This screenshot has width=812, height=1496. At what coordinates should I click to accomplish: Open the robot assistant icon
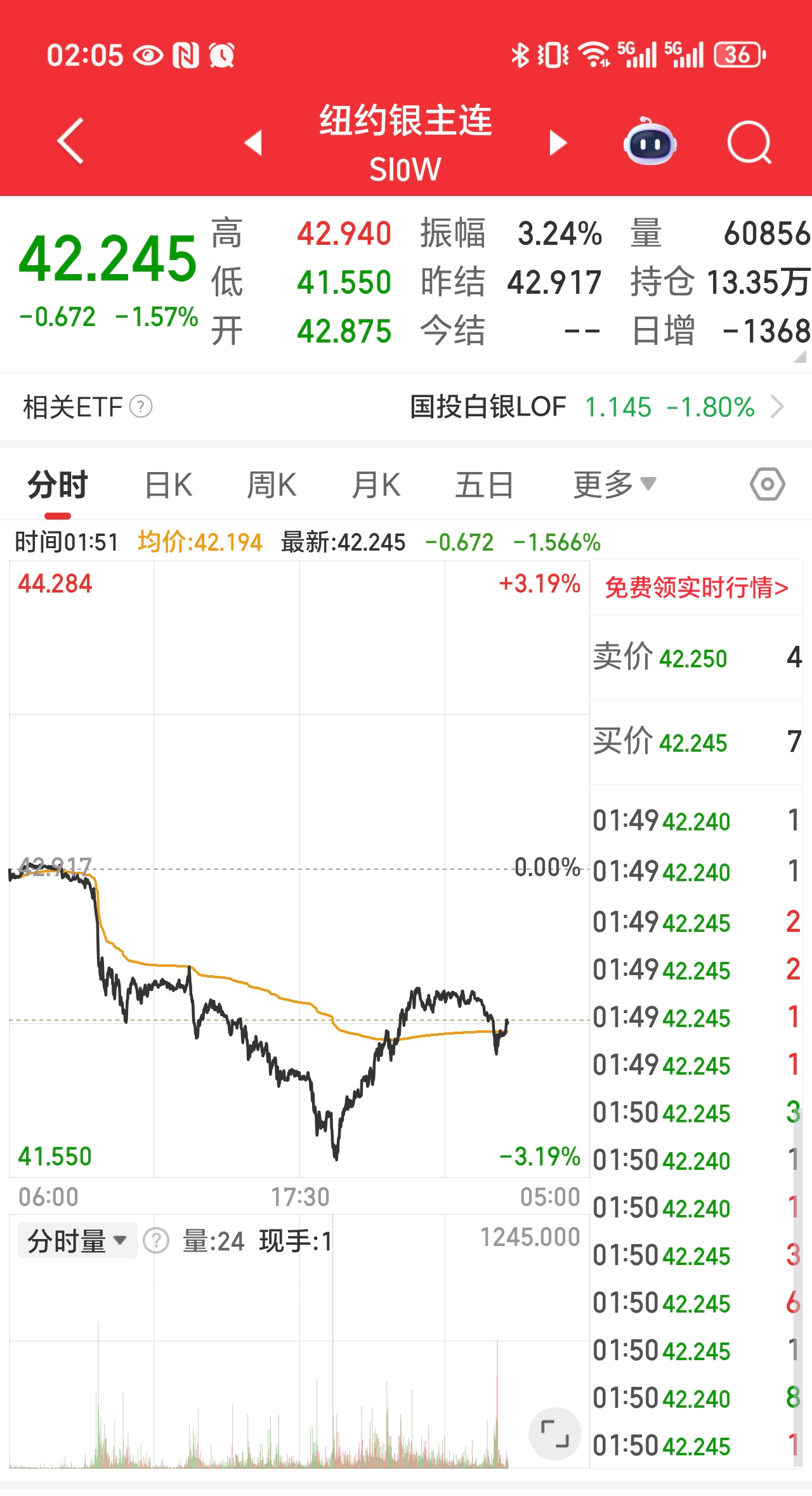coord(650,142)
